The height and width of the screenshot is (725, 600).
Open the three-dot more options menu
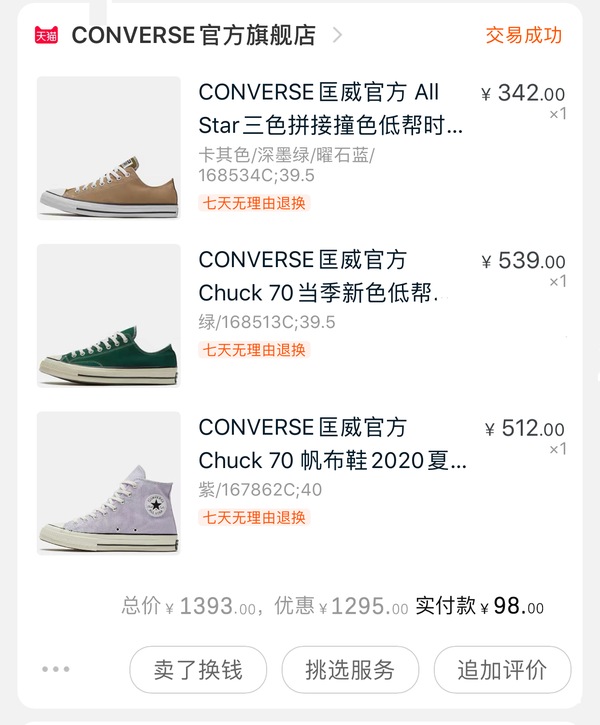tap(56, 669)
